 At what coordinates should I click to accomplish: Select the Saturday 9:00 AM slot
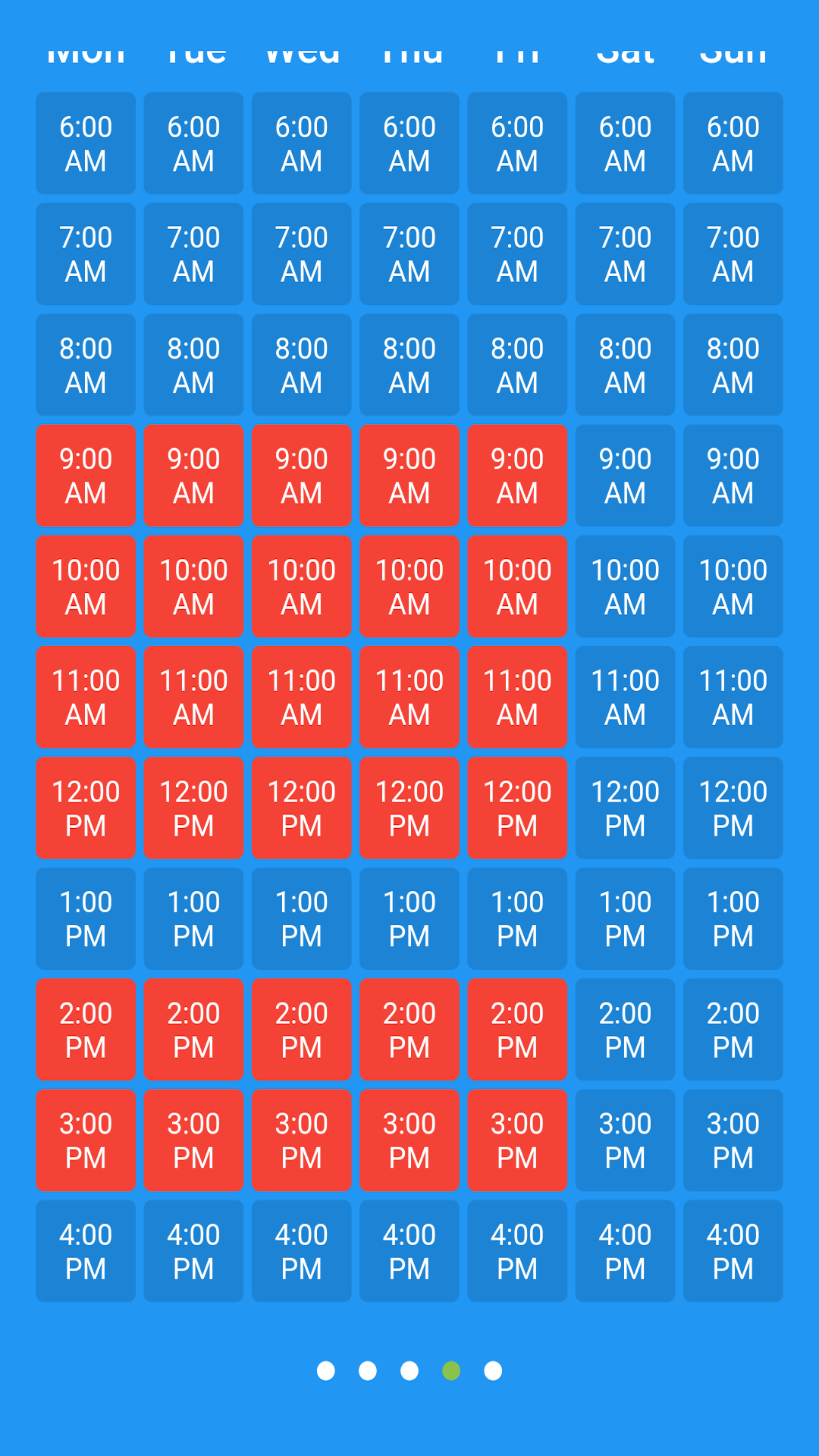[x=625, y=475]
